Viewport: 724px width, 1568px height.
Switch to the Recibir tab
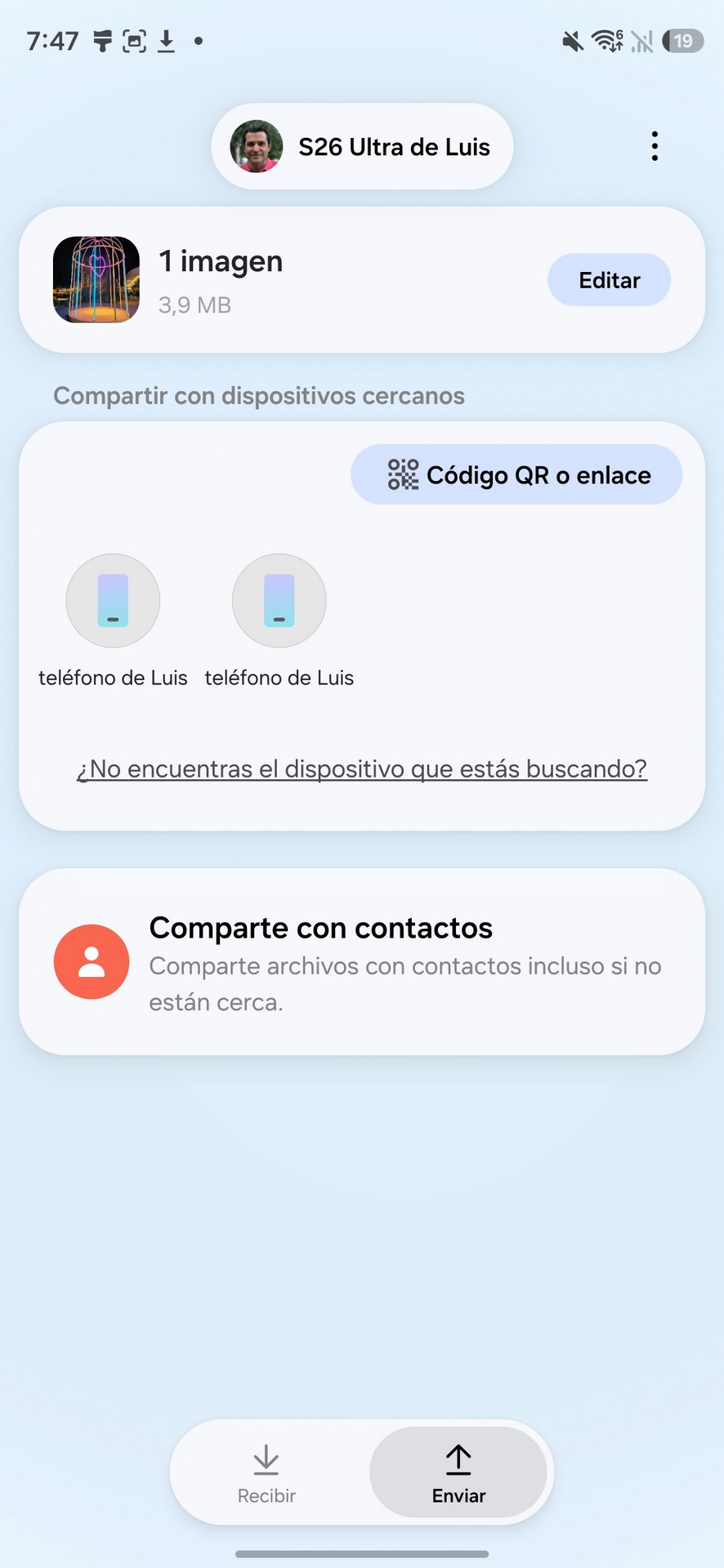tap(266, 1473)
